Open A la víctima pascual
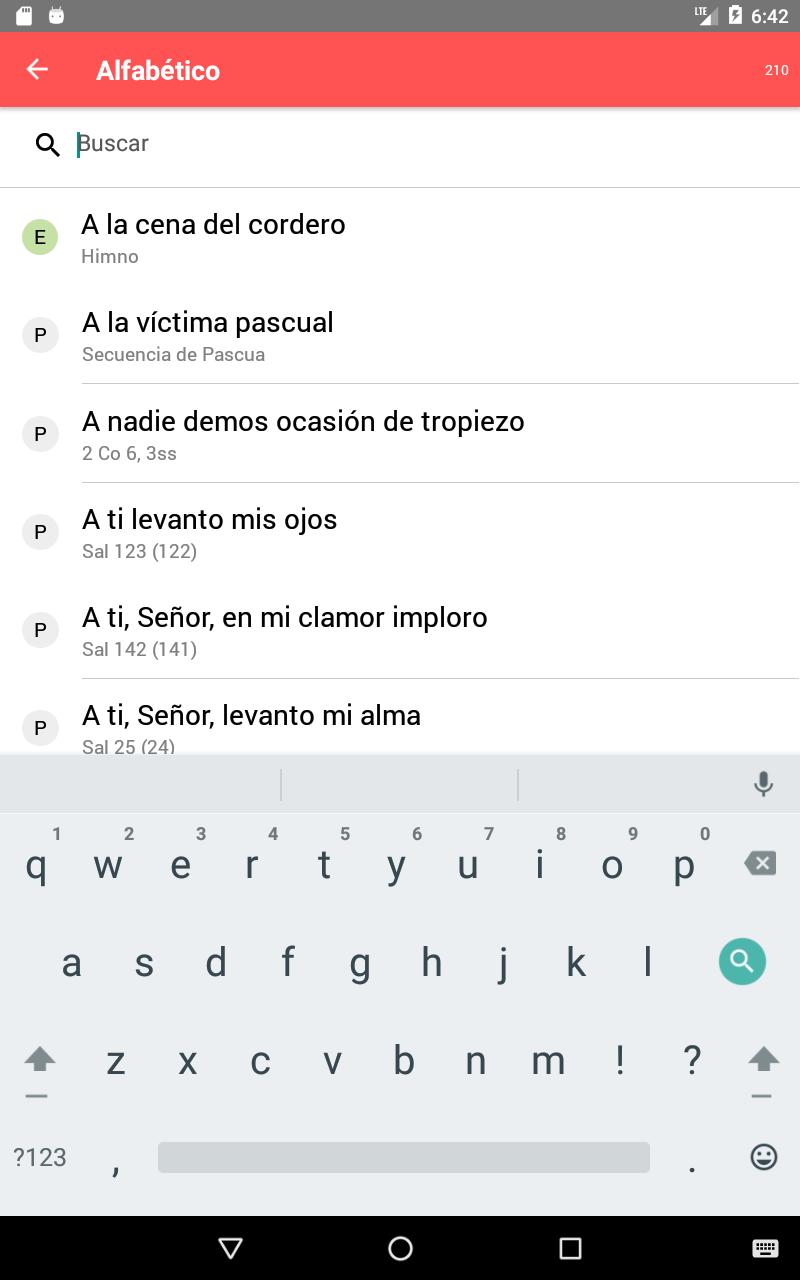The height and width of the screenshot is (1280, 800). tap(400, 336)
